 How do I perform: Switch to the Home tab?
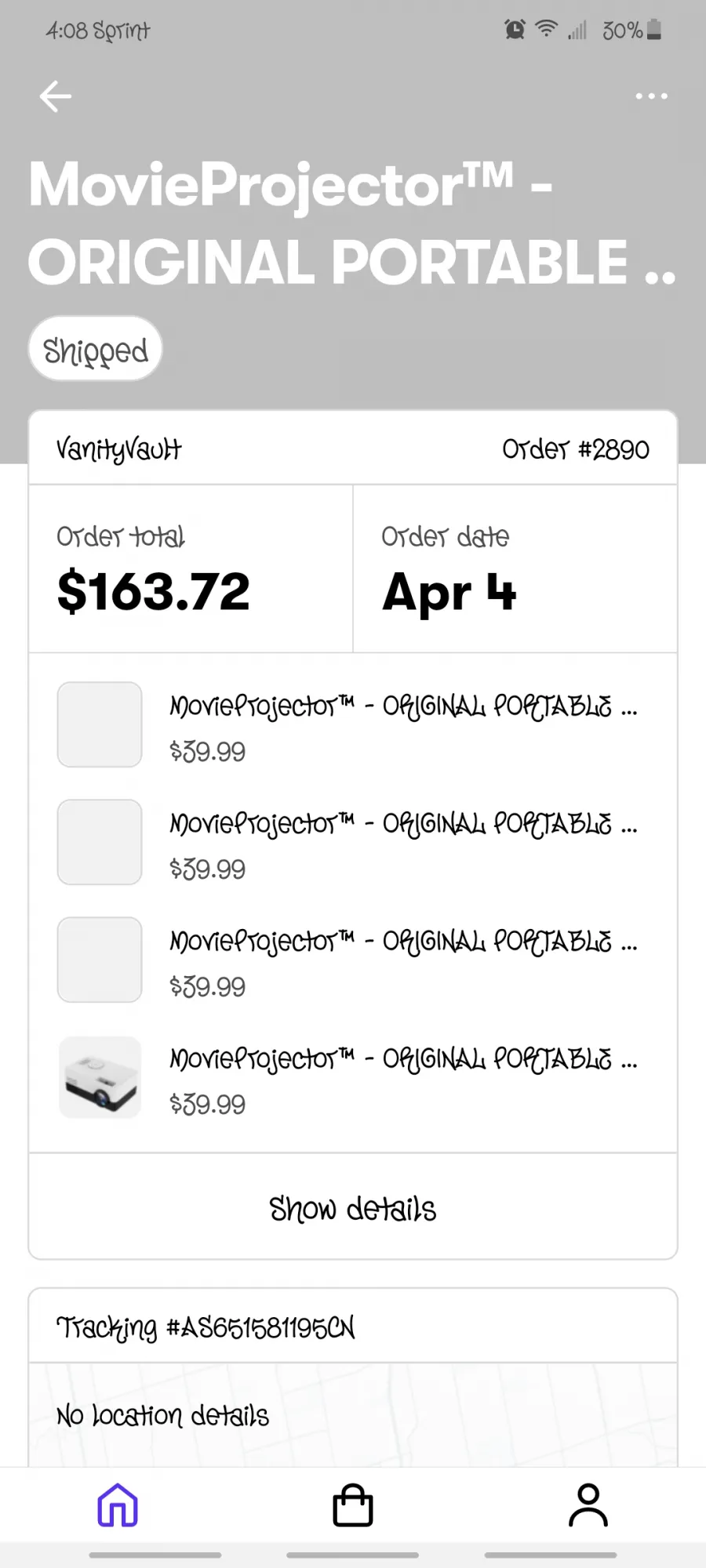coord(118,1505)
